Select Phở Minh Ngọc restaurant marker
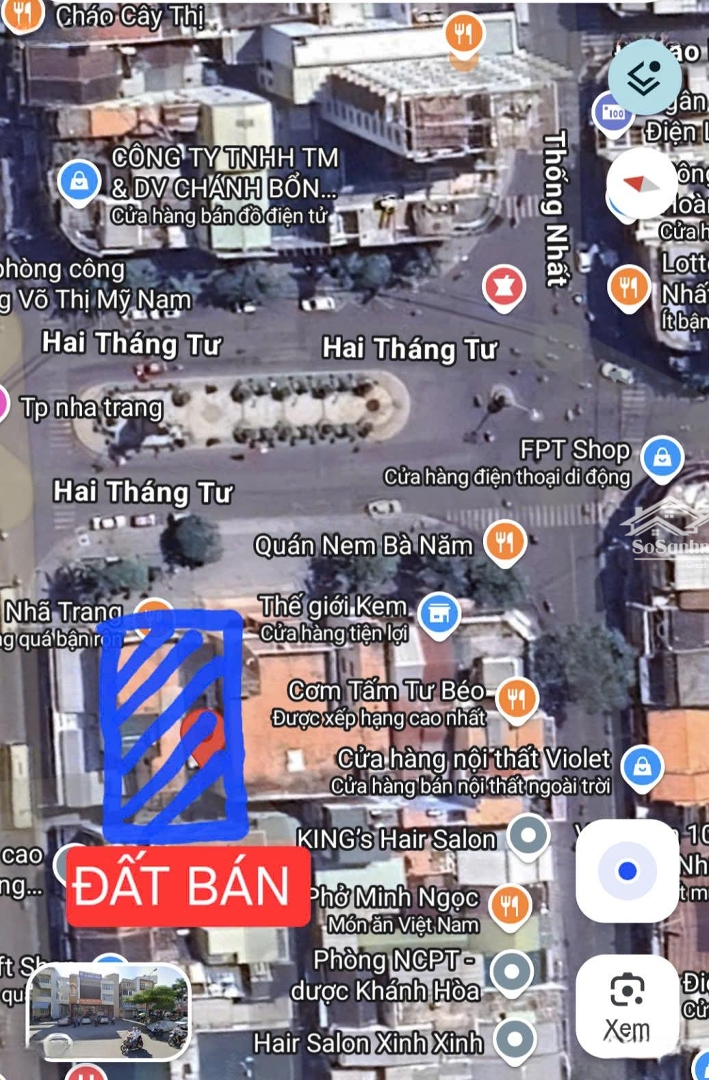The height and width of the screenshot is (1080, 709). 511,906
